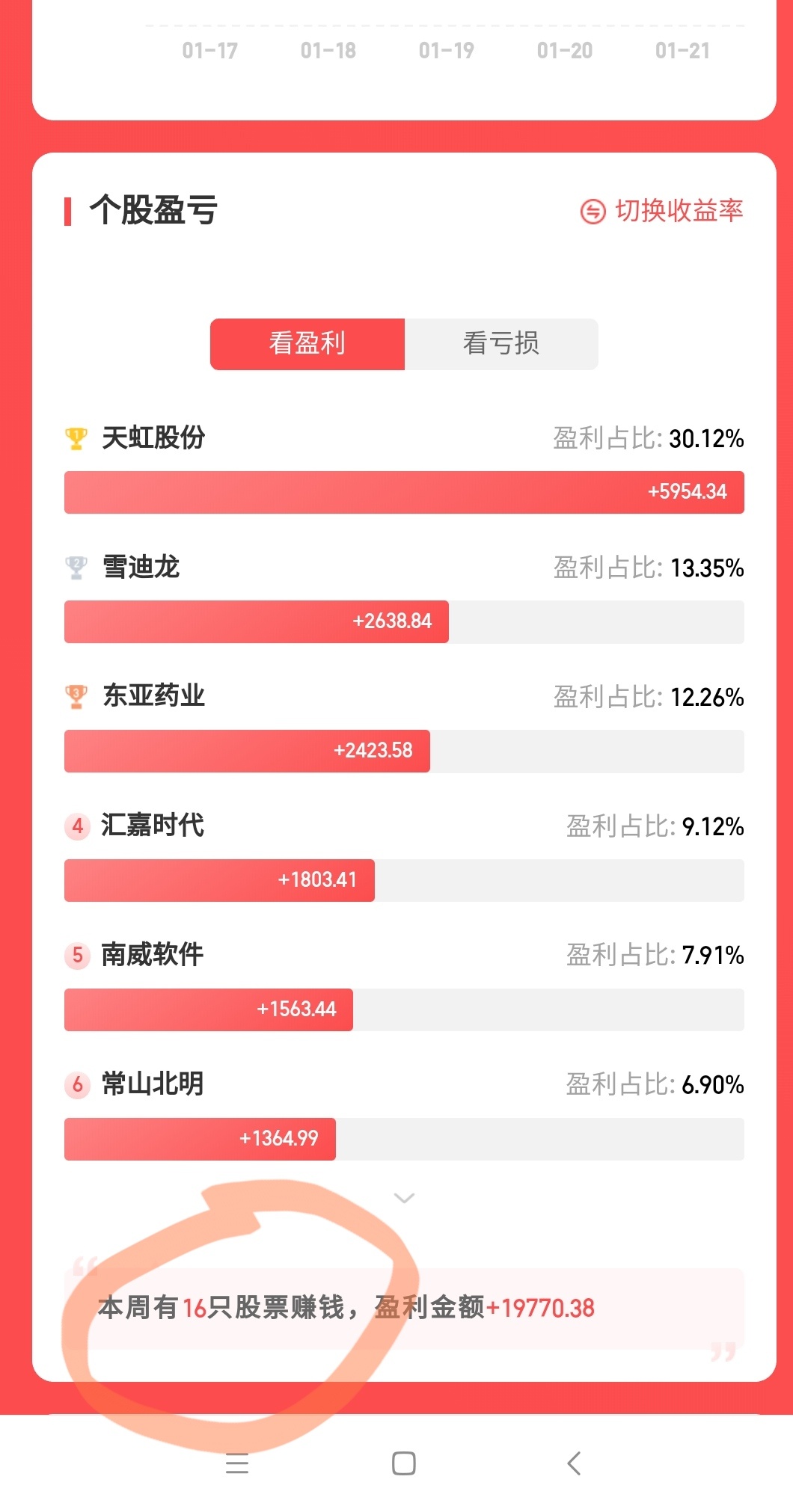Go to the home screen
The image size is (793, 1512).
pyautogui.click(x=404, y=1463)
